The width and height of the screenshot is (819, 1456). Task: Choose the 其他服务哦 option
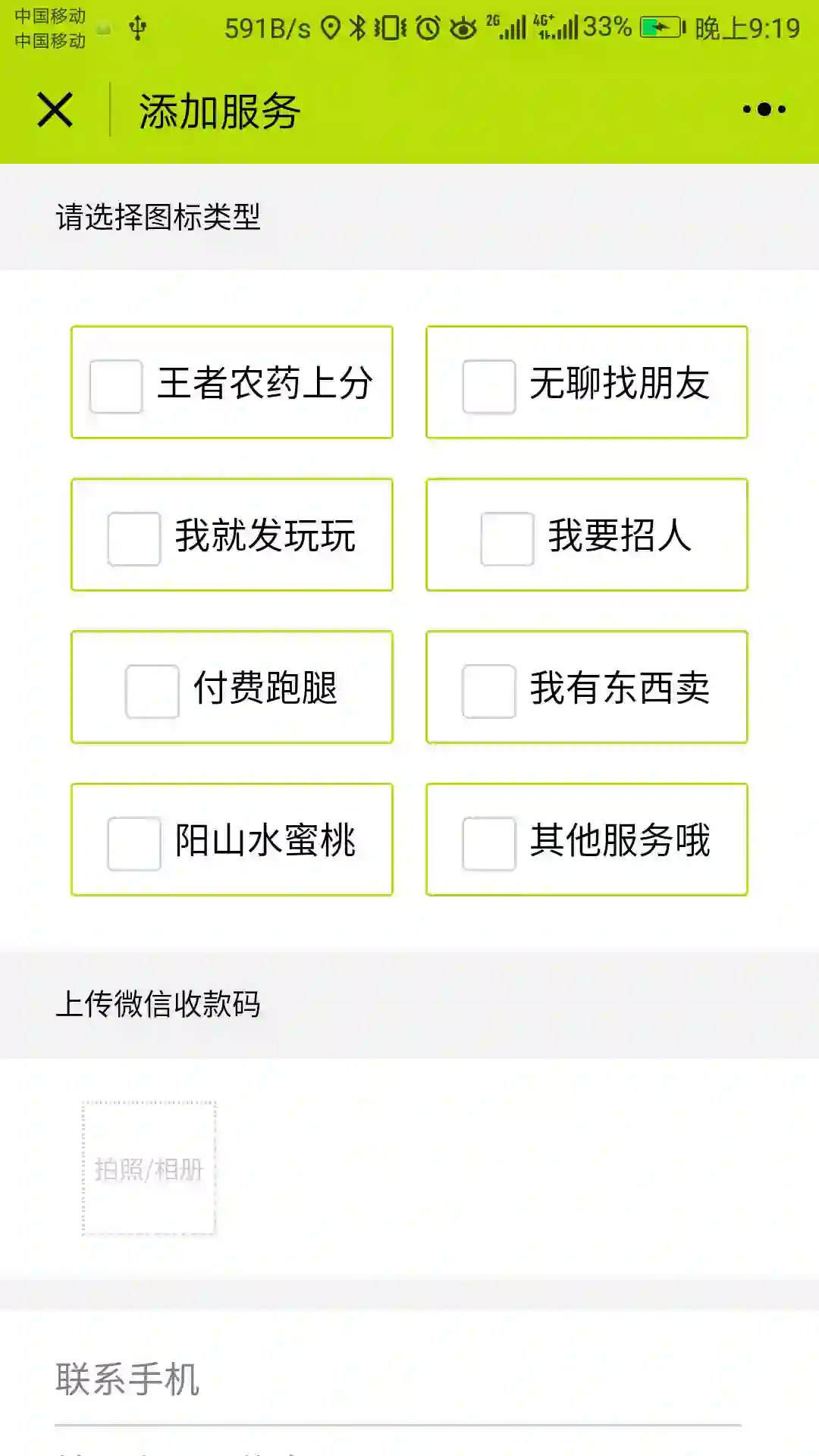[x=489, y=843]
